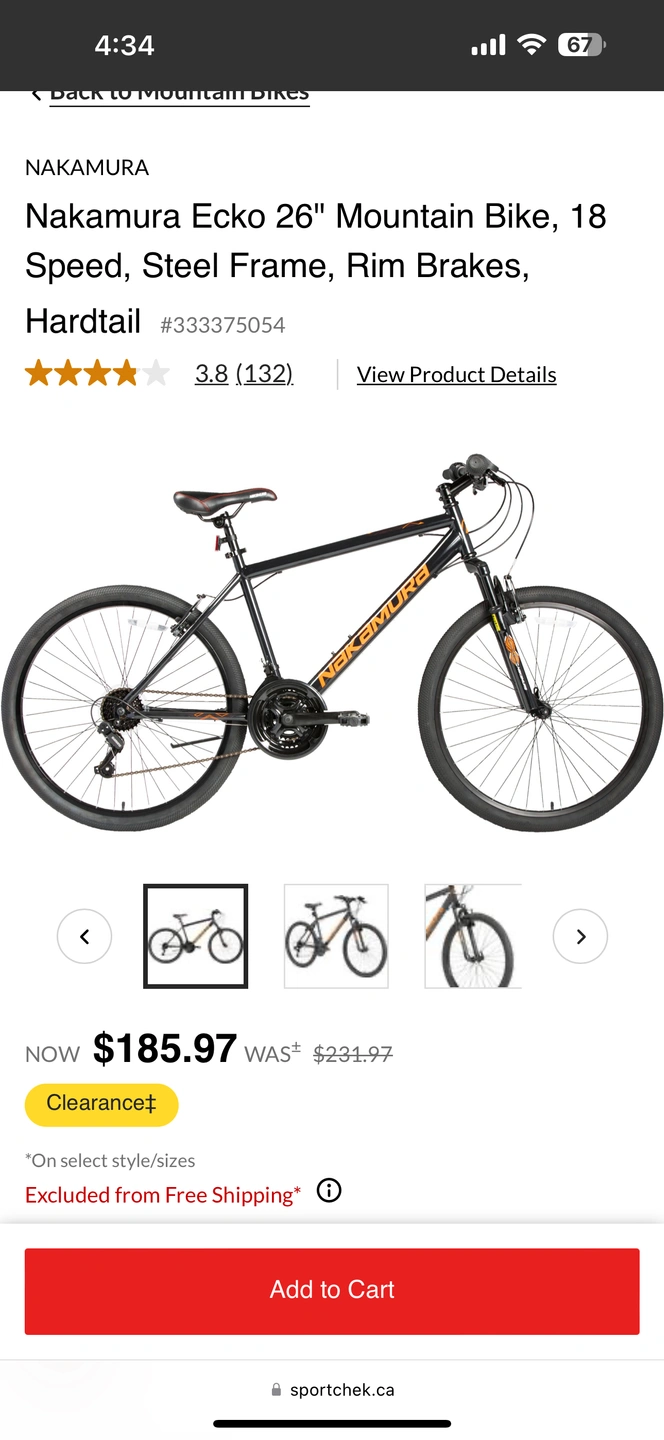Image resolution: width=664 pixels, height=1440 pixels.
Task: Open the 3.8 rating reviews link
Action: [x=243, y=374]
